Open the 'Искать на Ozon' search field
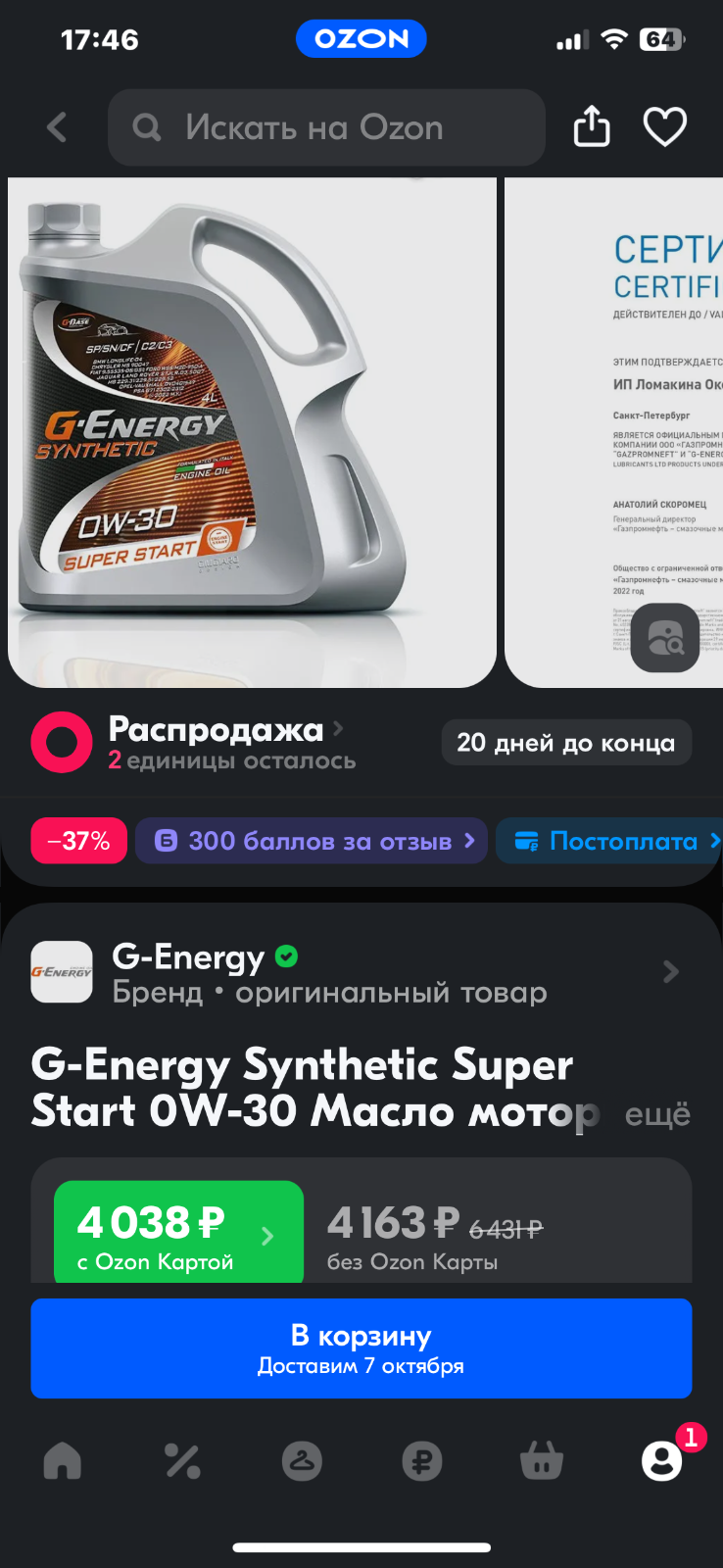 [326, 127]
